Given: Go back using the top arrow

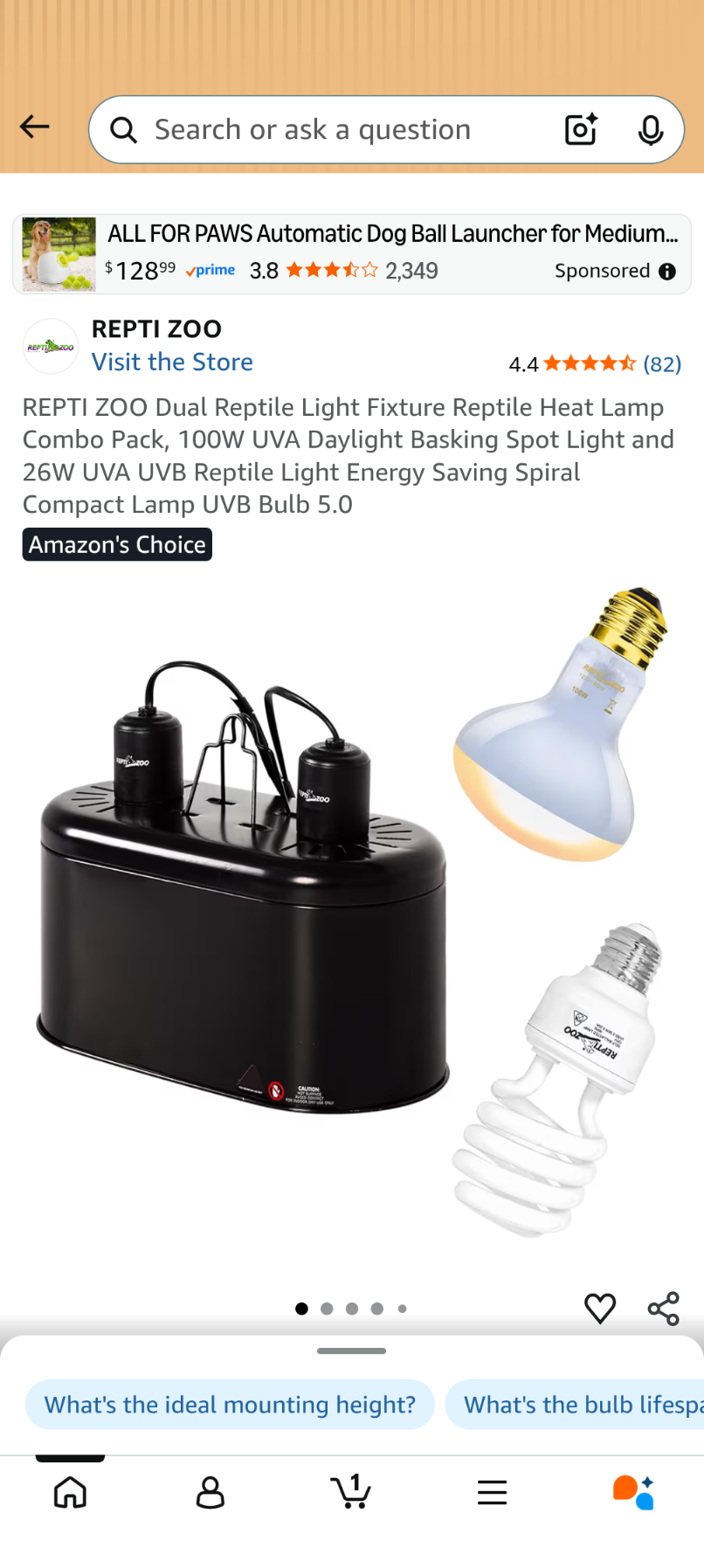Looking at the screenshot, I should click(35, 128).
